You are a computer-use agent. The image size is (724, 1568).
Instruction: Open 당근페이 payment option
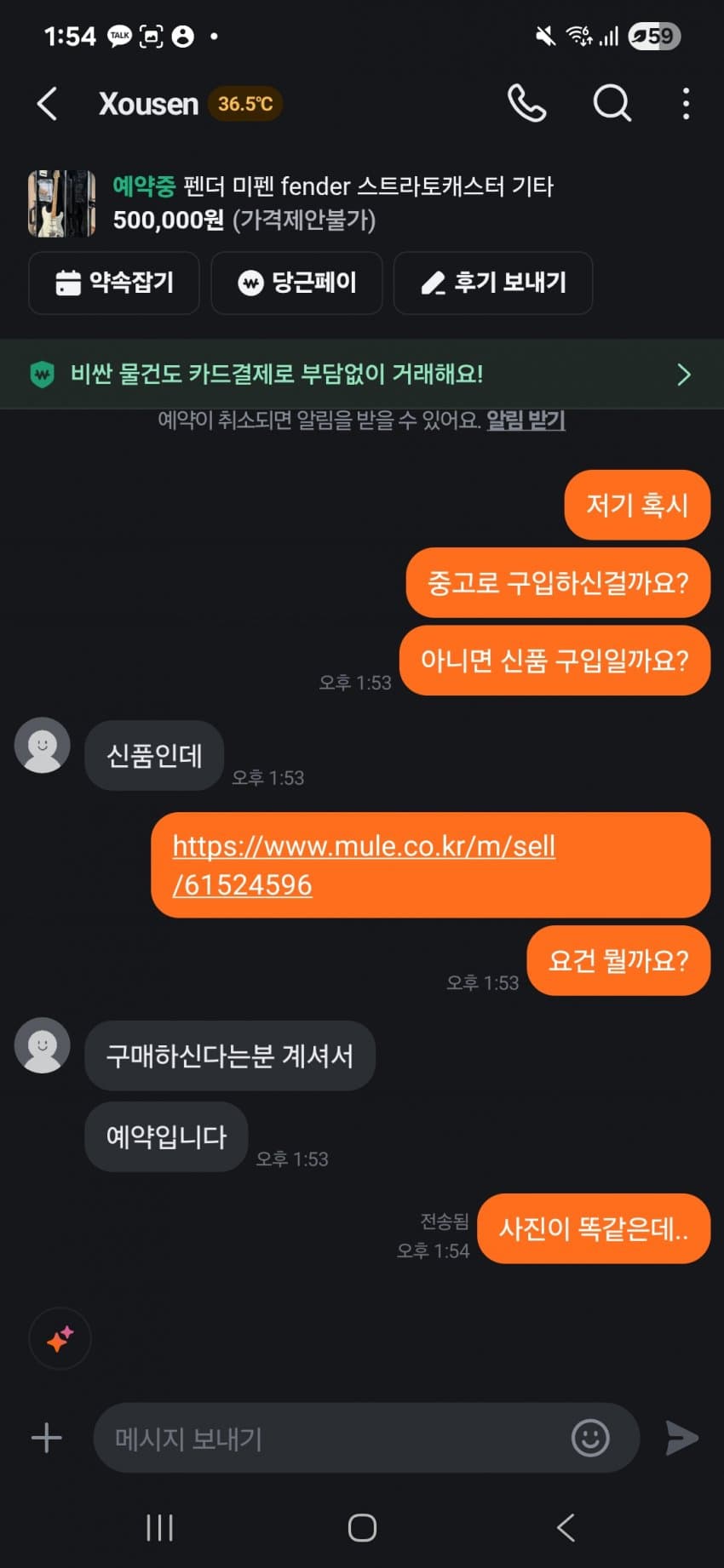coord(296,283)
